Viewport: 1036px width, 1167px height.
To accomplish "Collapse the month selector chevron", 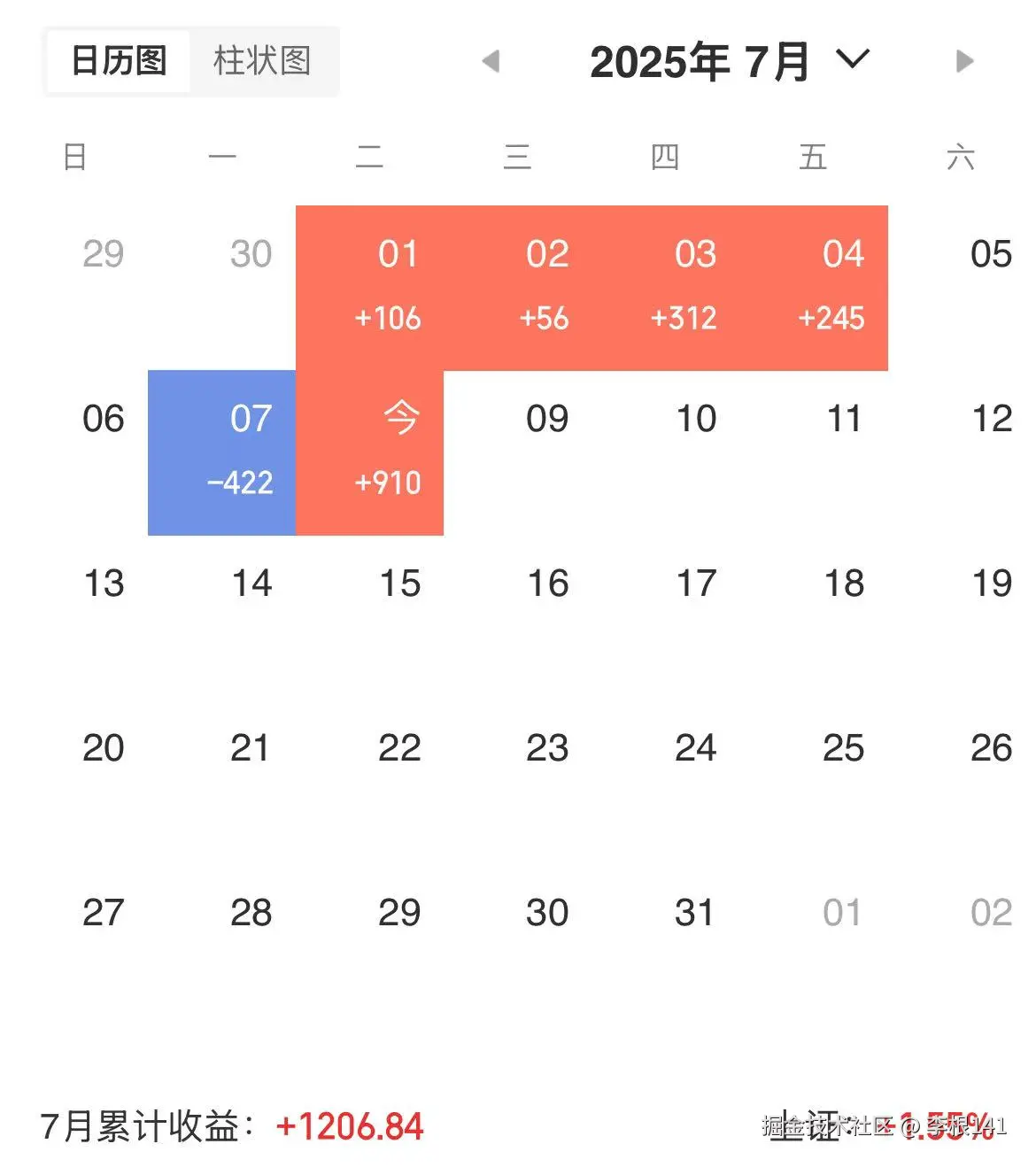I will tap(852, 61).
